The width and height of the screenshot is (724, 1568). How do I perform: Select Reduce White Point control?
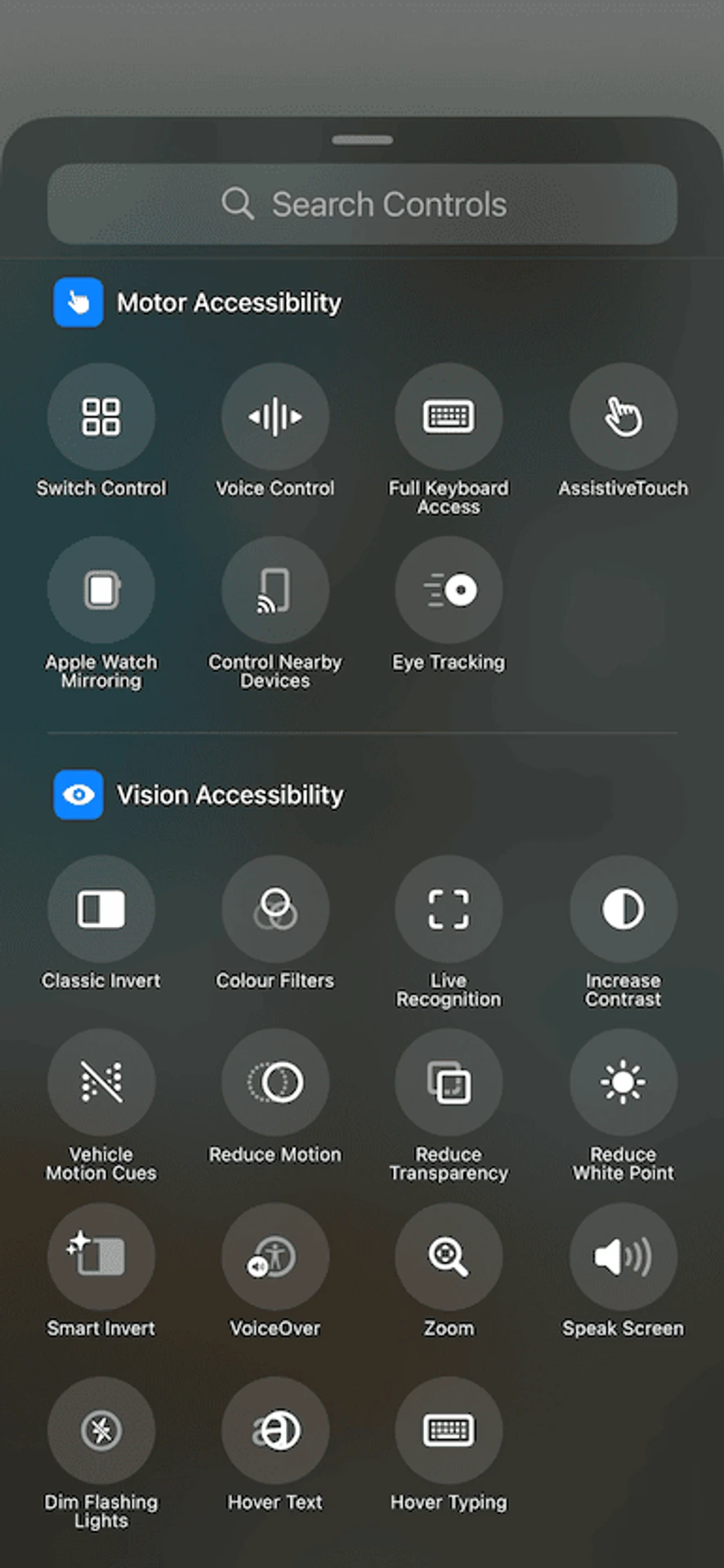point(623,1082)
